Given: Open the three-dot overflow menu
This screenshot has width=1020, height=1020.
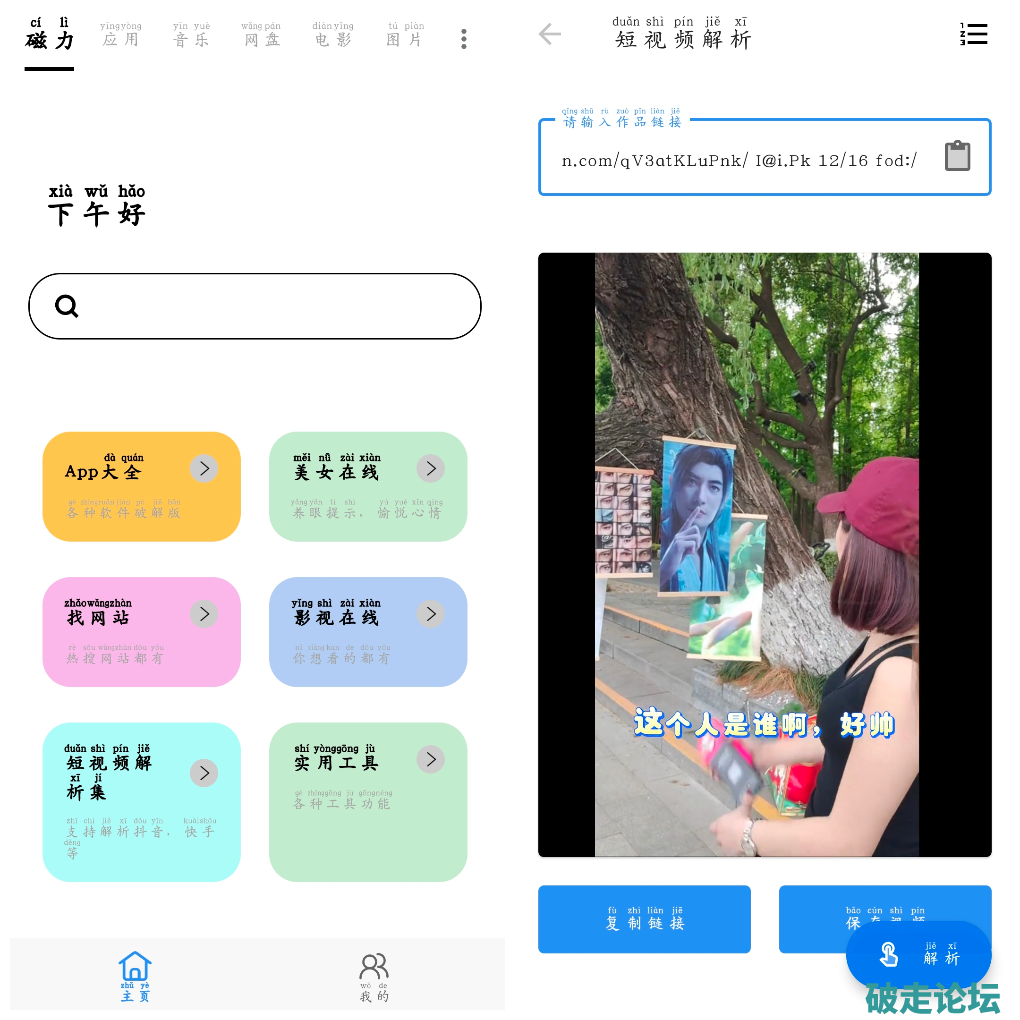Looking at the screenshot, I should coord(464,39).
